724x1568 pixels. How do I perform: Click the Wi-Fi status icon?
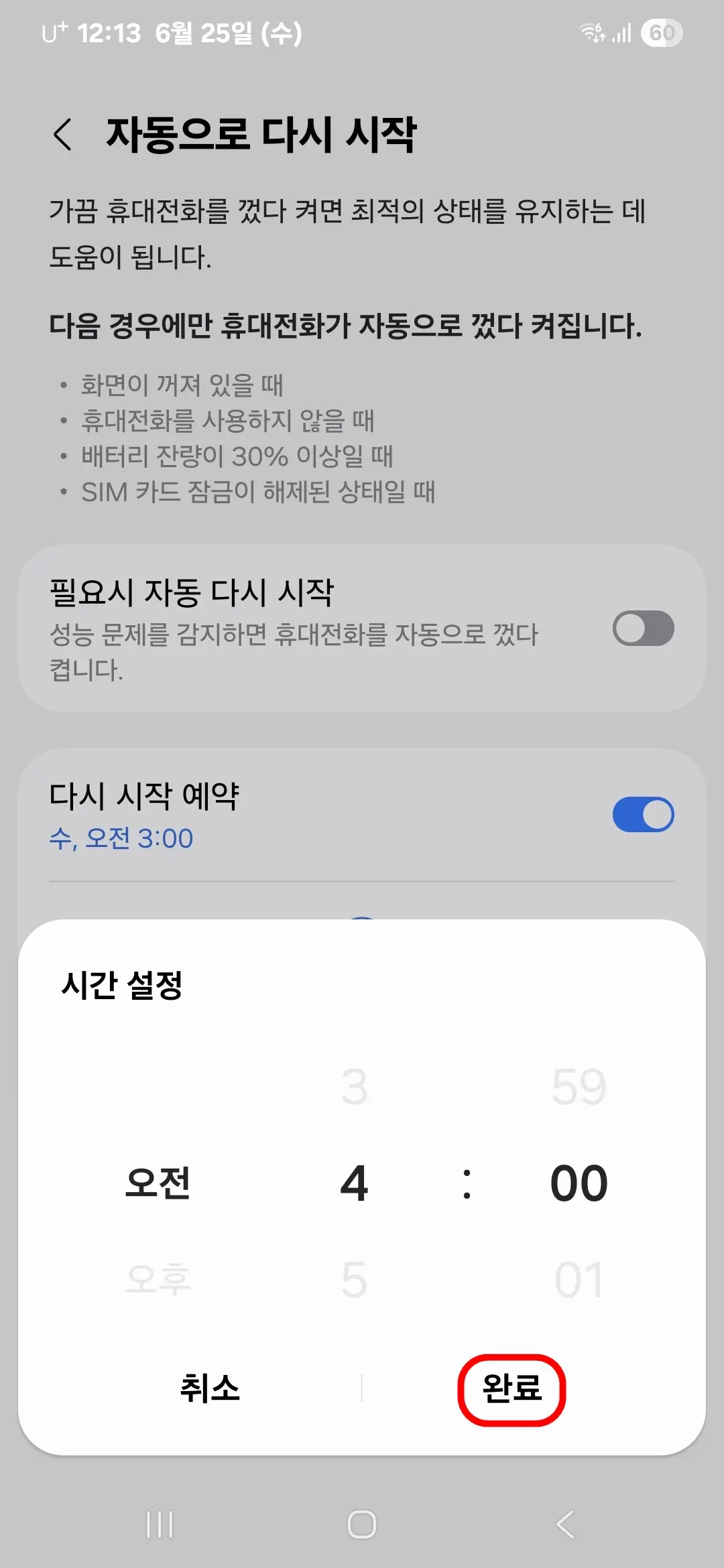pos(593,31)
